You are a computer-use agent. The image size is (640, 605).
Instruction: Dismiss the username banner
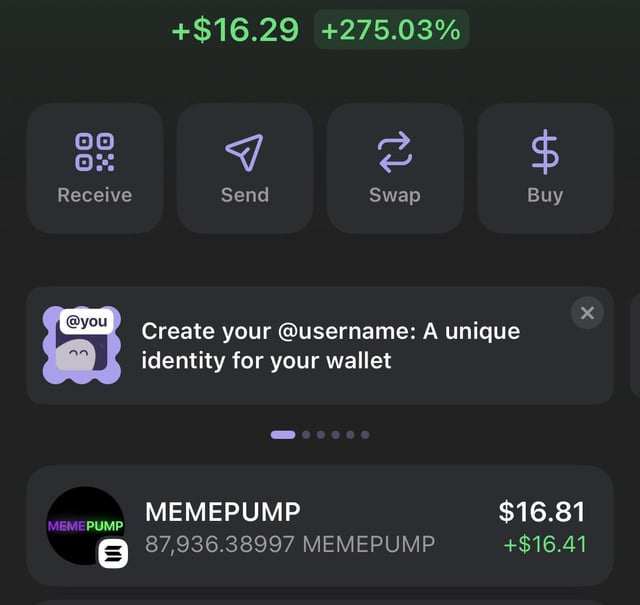(x=587, y=313)
